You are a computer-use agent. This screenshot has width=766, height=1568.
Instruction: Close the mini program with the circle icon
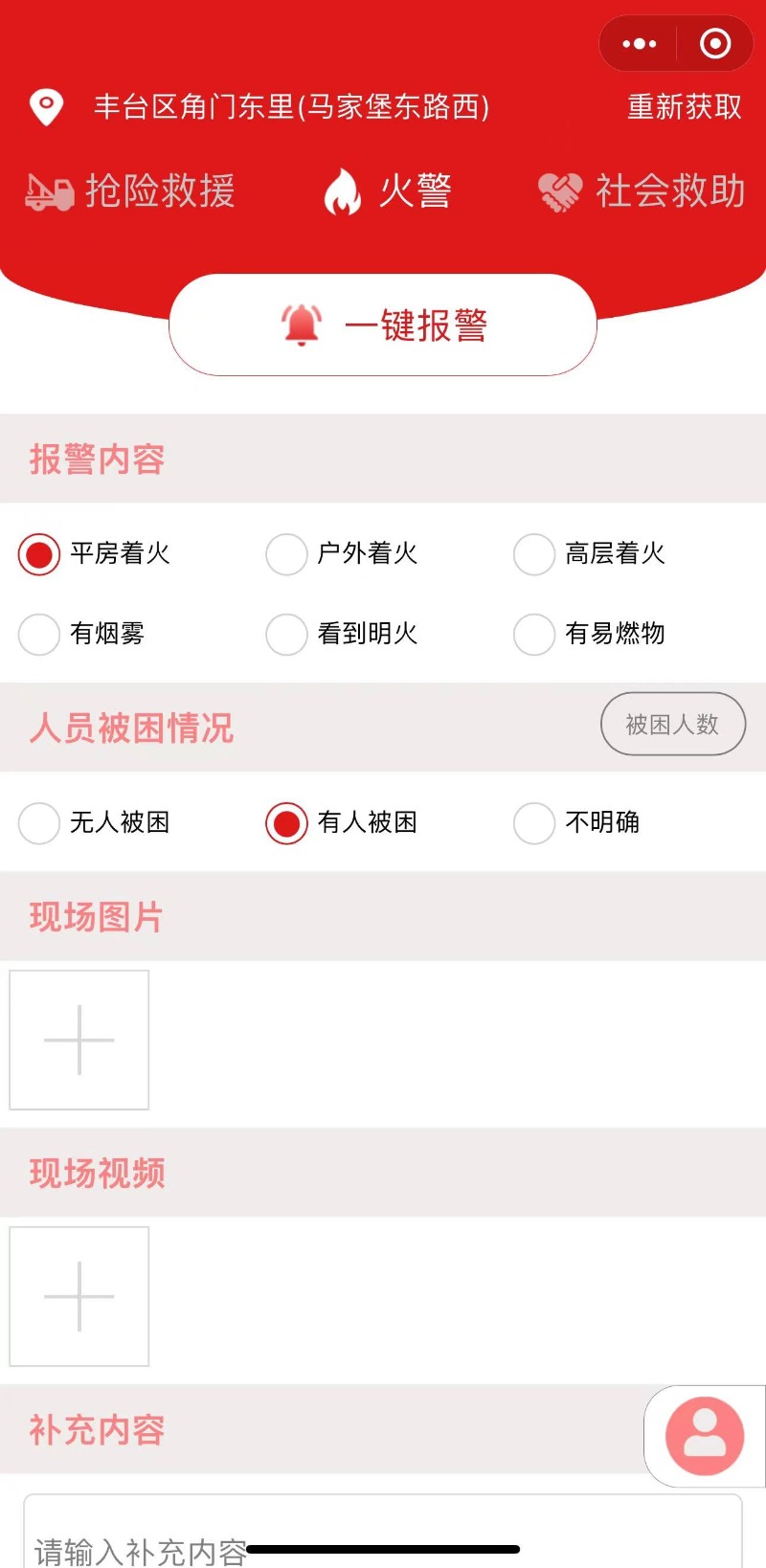click(715, 44)
